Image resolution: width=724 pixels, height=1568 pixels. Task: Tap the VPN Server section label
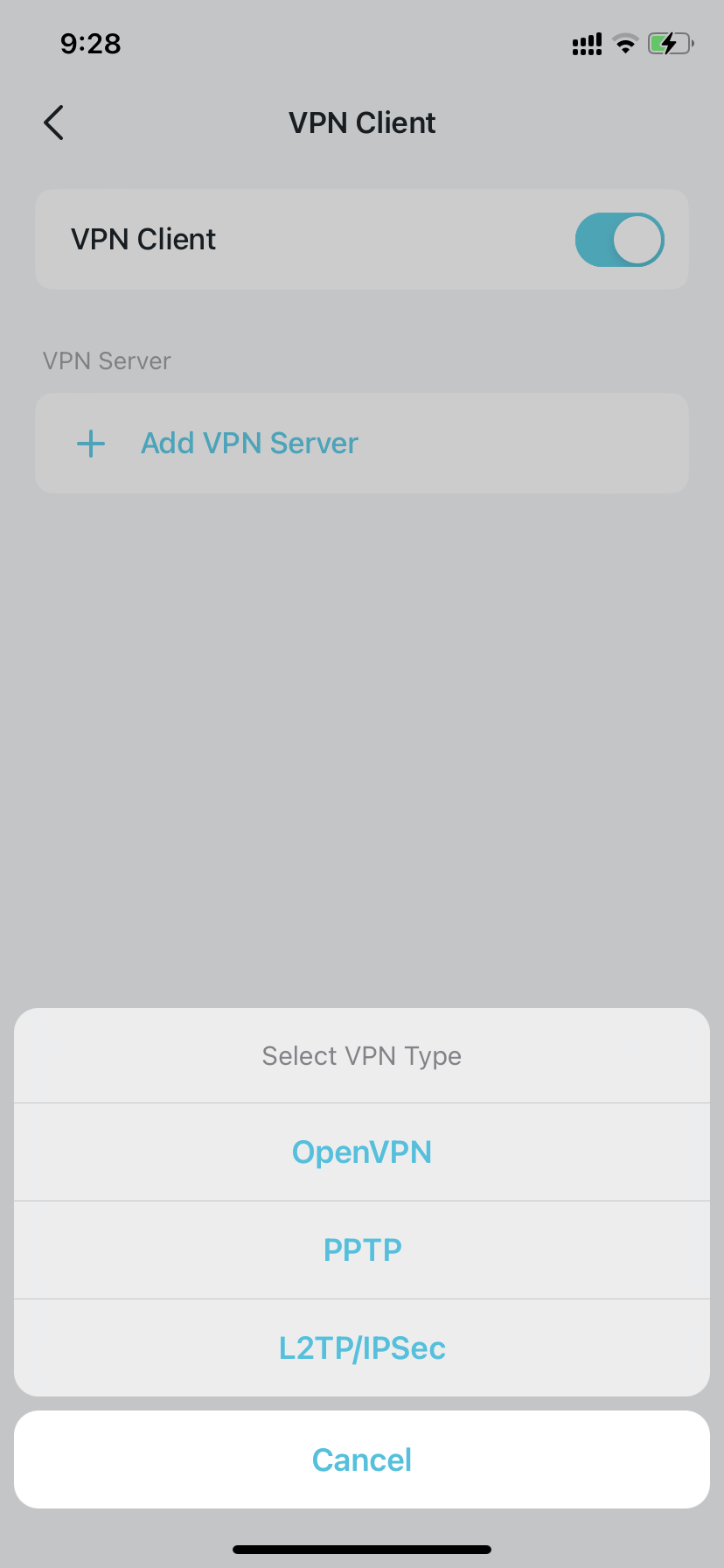coord(107,360)
